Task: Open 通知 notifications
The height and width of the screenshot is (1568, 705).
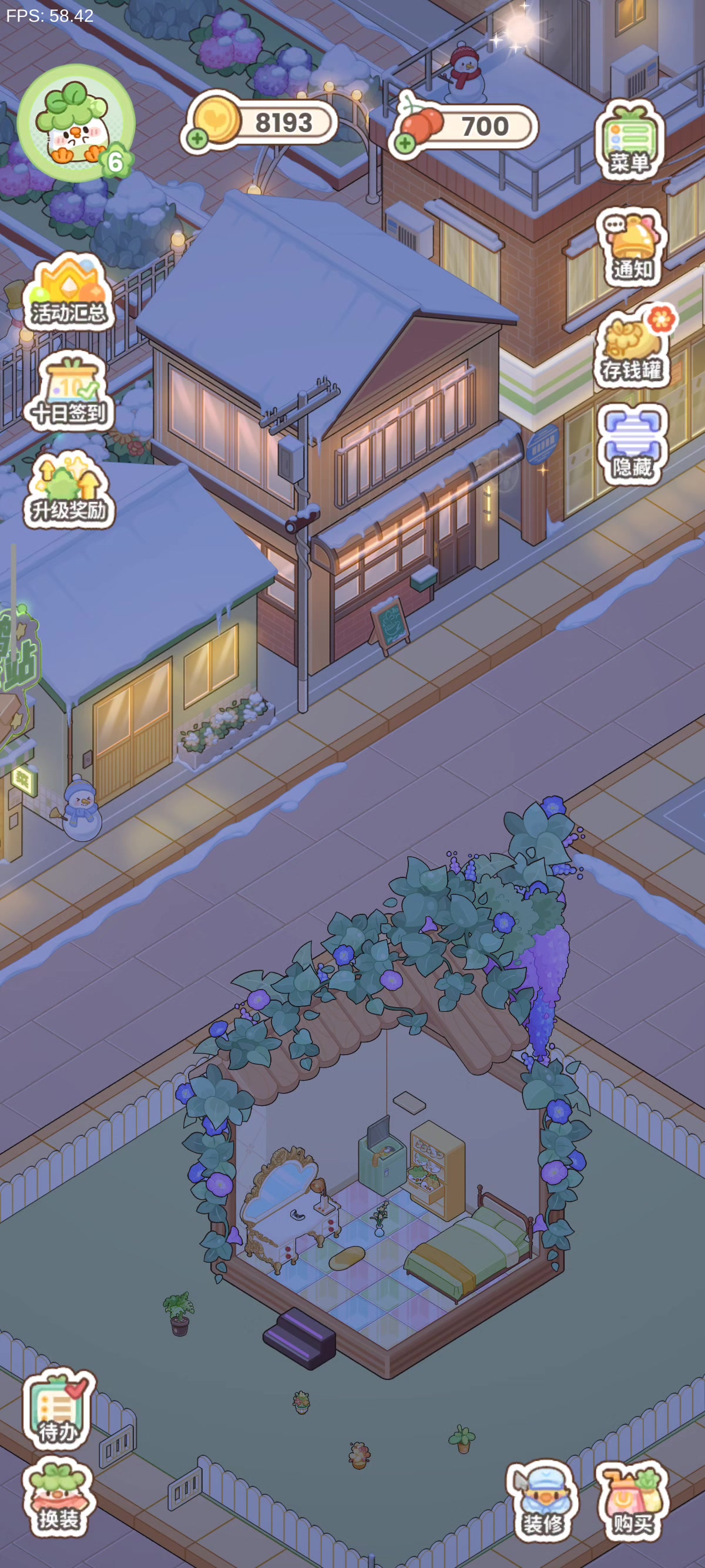Action: (x=632, y=248)
